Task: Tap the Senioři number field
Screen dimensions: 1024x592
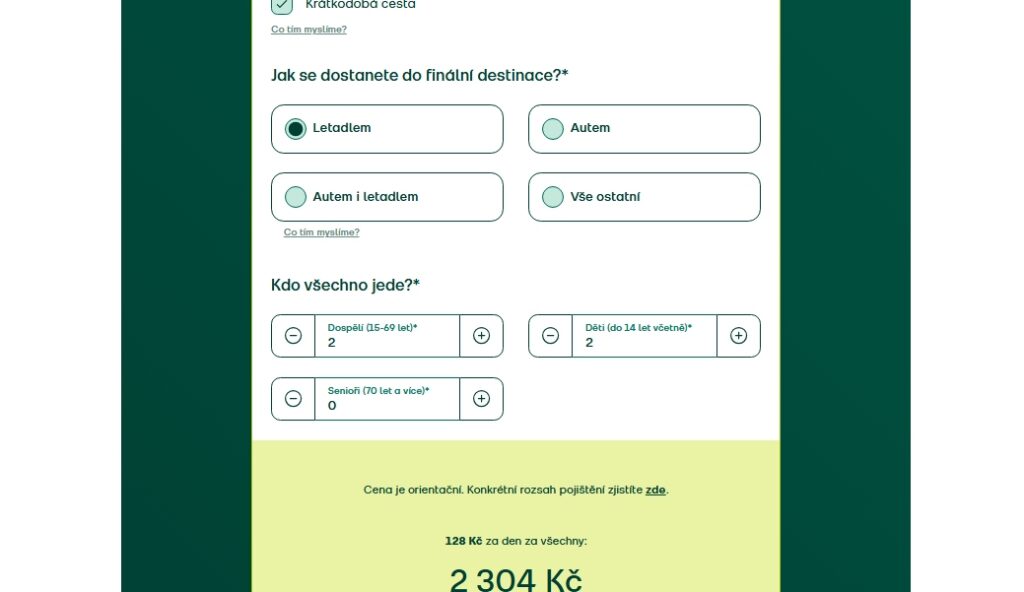Action: point(386,405)
